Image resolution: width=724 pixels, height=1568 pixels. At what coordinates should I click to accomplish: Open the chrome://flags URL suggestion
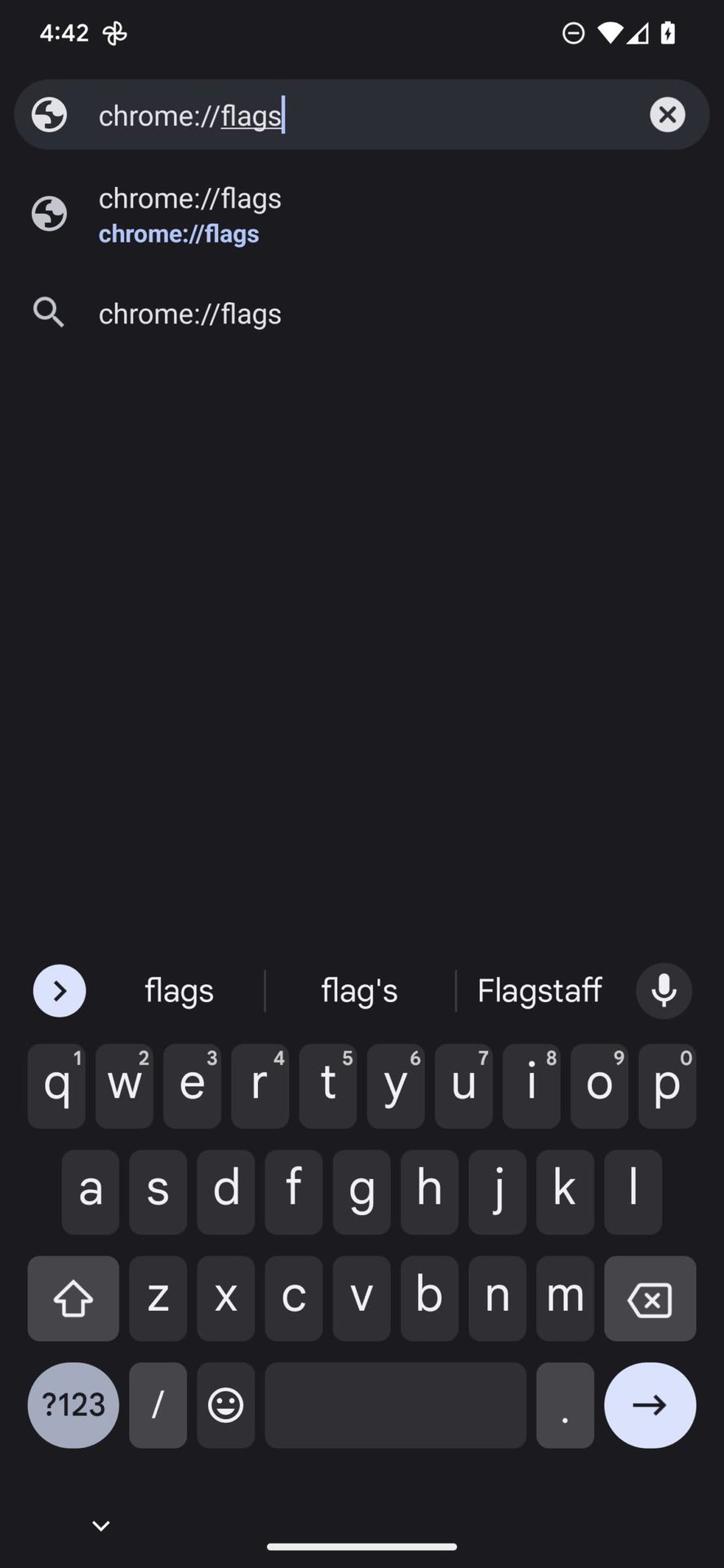coord(189,215)
